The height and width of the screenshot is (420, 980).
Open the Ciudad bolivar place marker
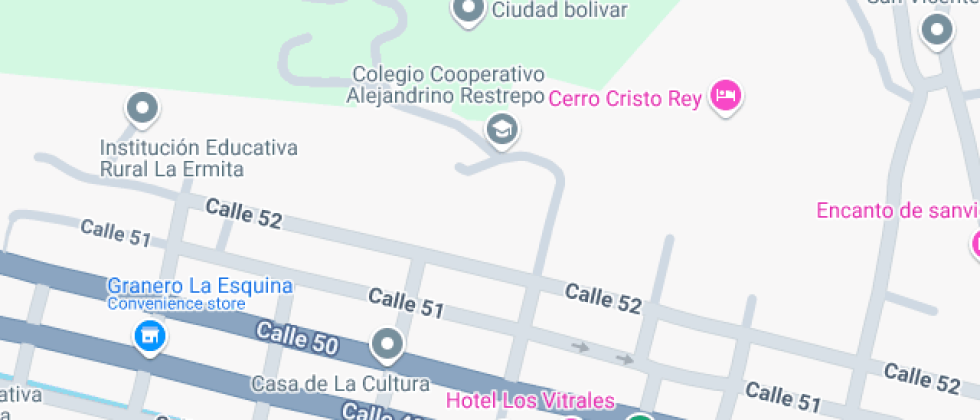467,11
